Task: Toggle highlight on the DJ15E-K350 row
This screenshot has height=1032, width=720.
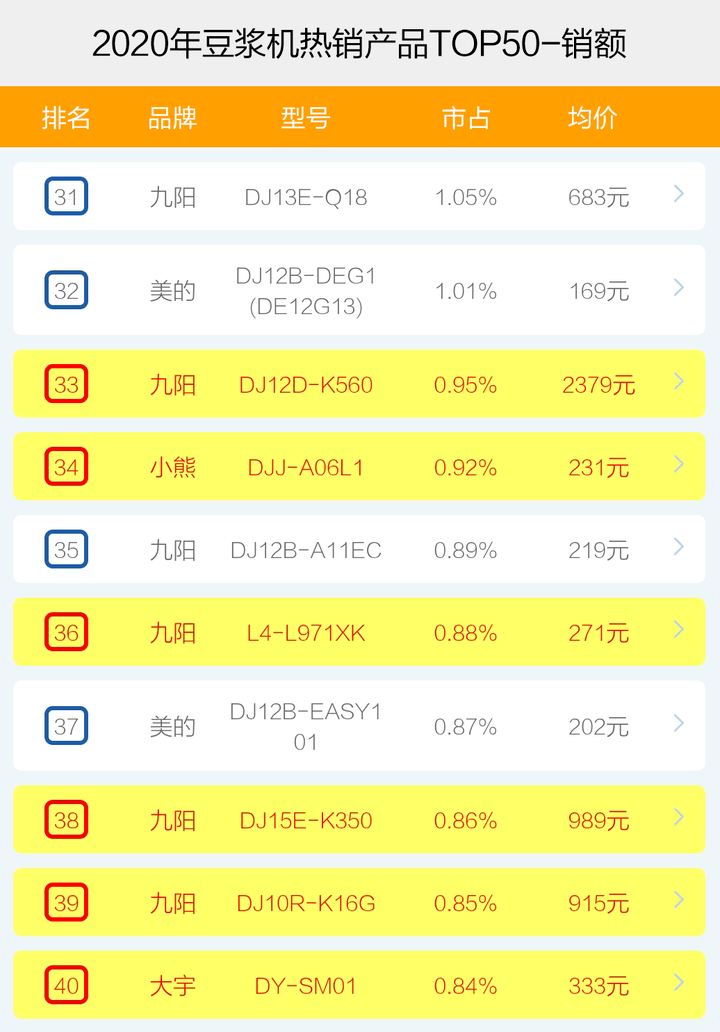Action: pos(360,820)
